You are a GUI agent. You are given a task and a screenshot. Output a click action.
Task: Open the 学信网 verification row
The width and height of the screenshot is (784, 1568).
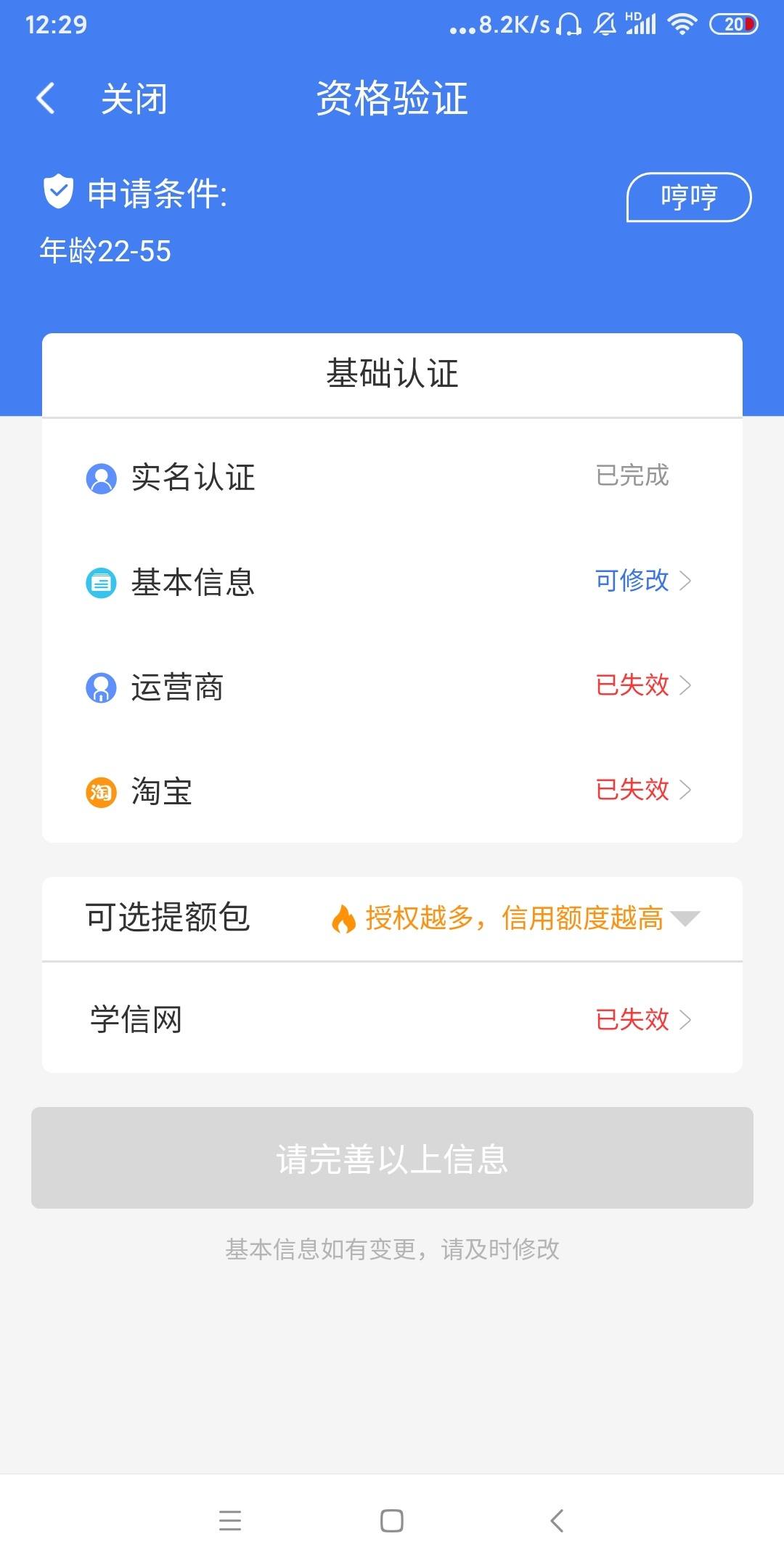point(392,1019)
